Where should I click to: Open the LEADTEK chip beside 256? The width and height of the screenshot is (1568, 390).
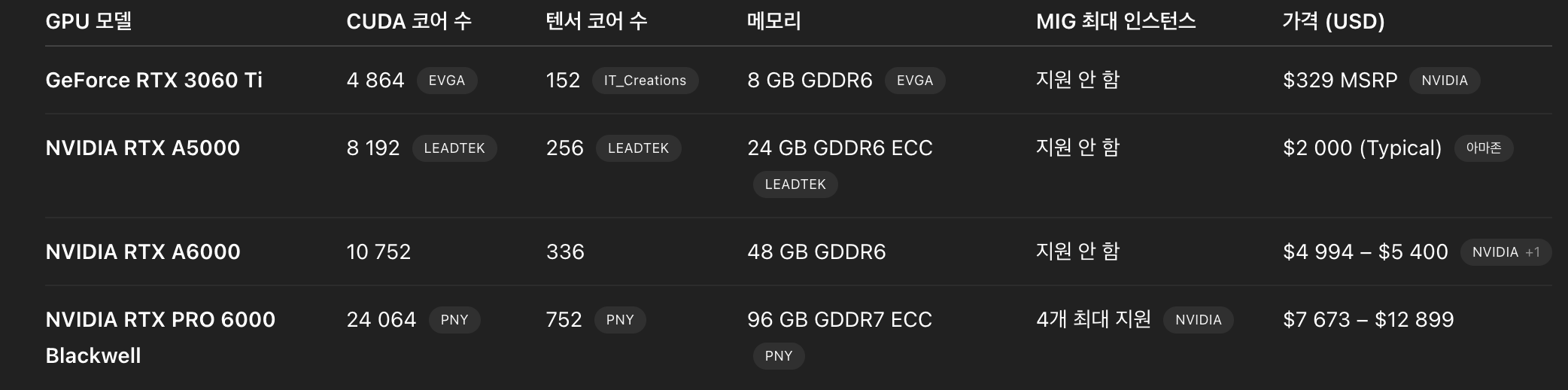638,148
